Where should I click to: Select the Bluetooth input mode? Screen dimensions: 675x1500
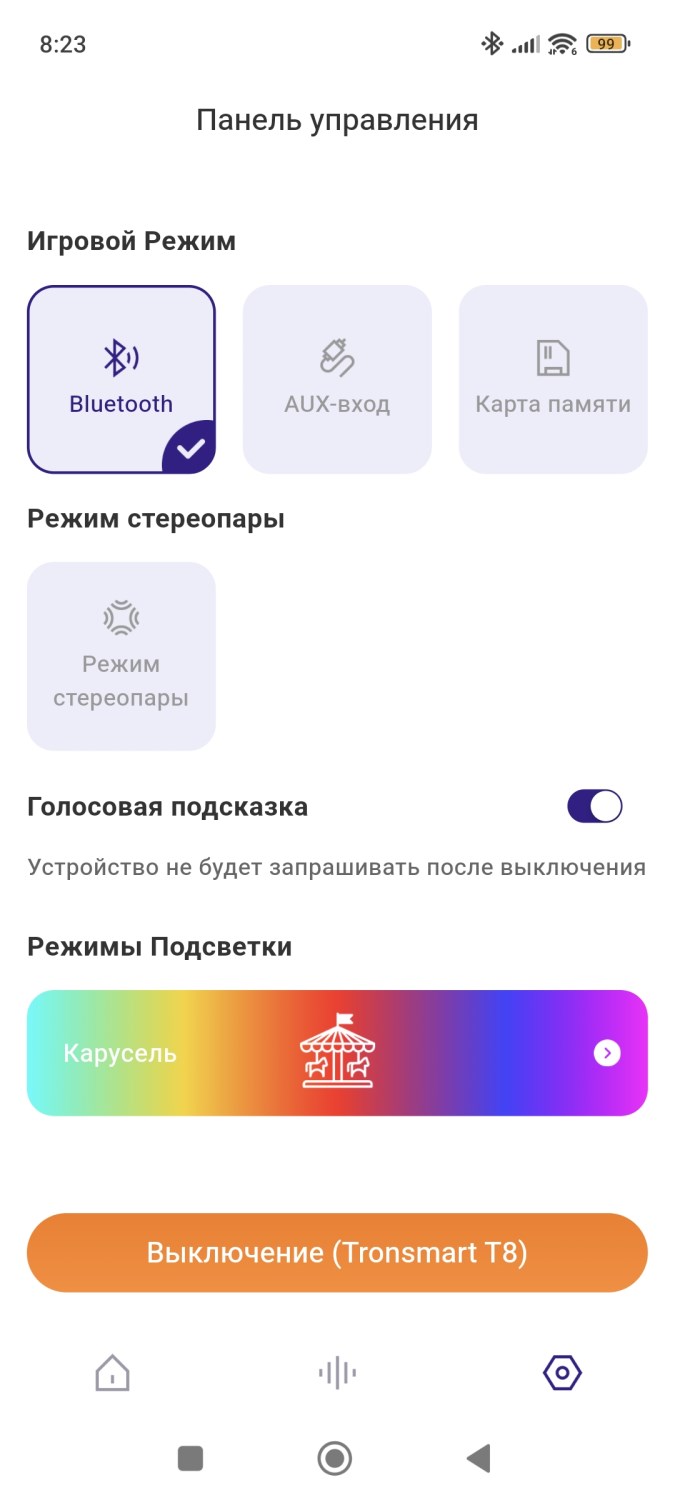pos(121,379)
